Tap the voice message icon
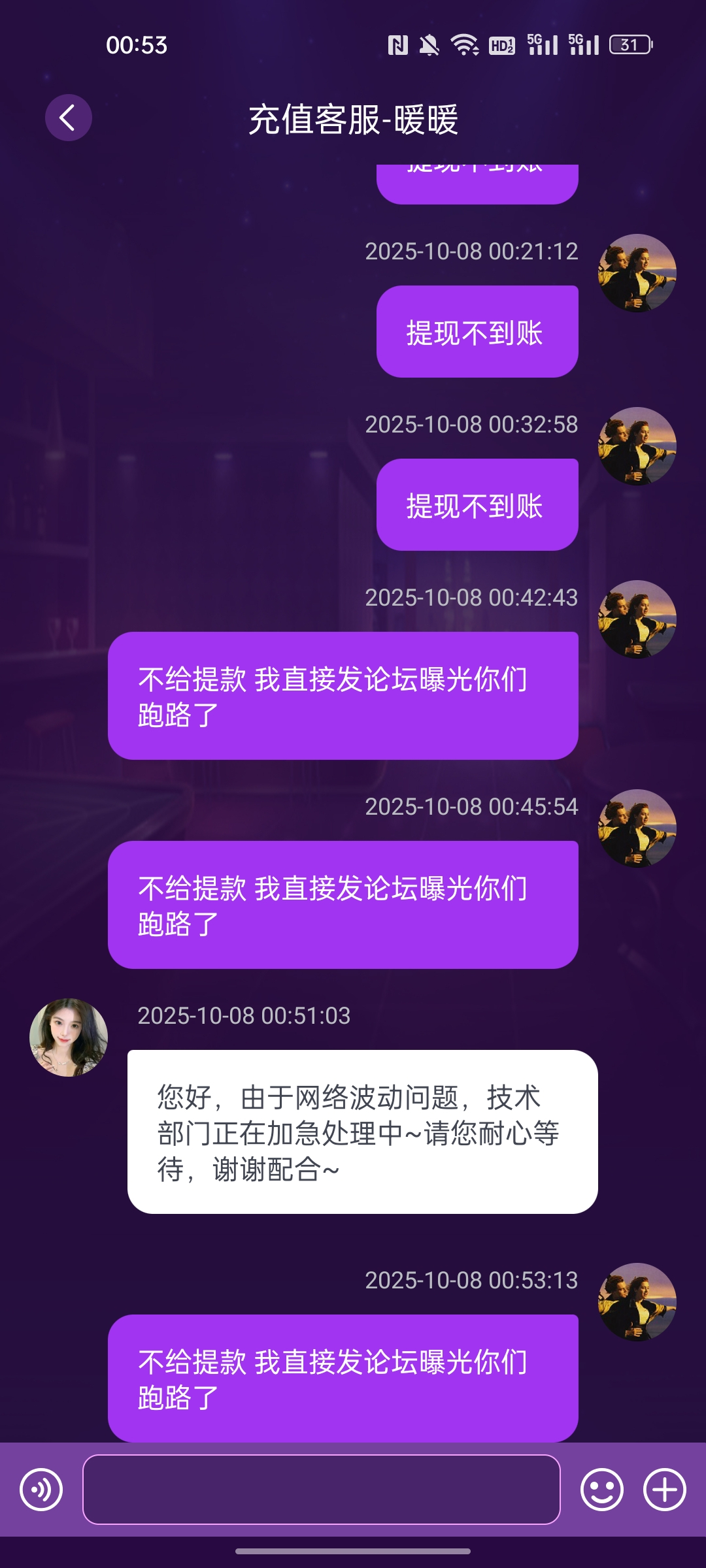The height and width of the screenshot is (1568, 706). pos(41,1490)
